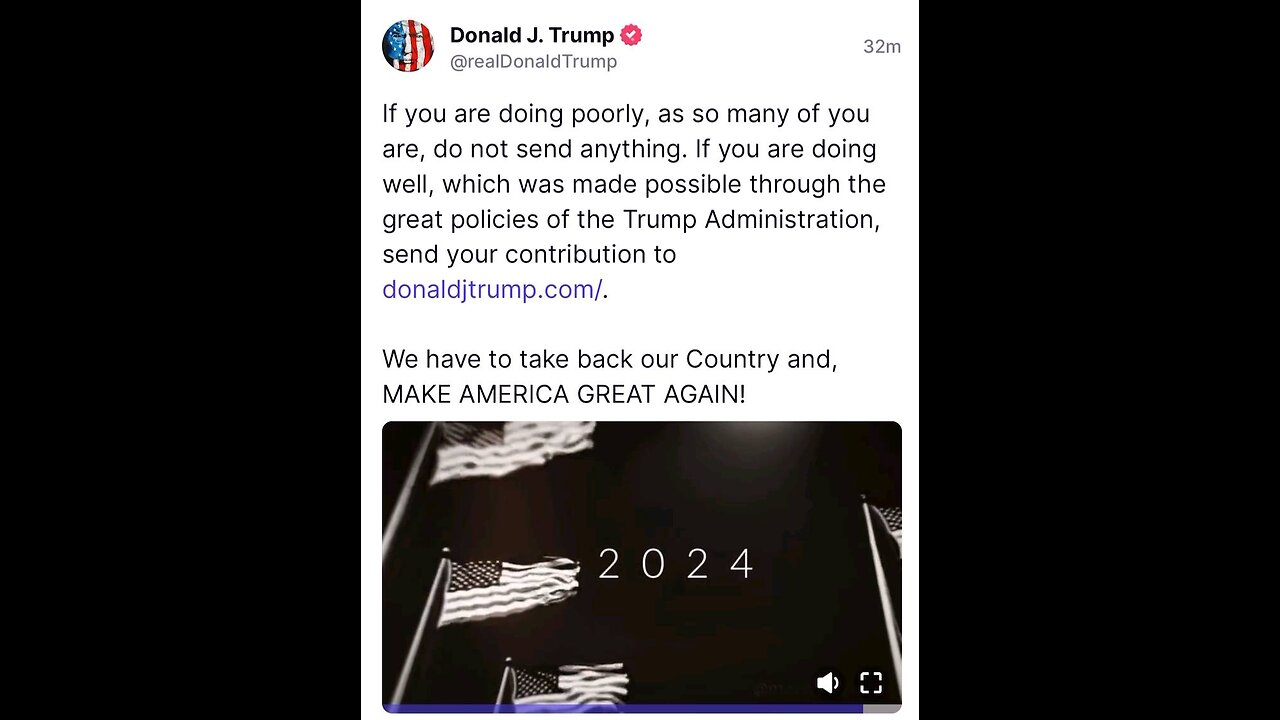Open Donald J. Trump's profile avatar
Viewport: 1280px width, 720px height.
click(x=408, y=46)
